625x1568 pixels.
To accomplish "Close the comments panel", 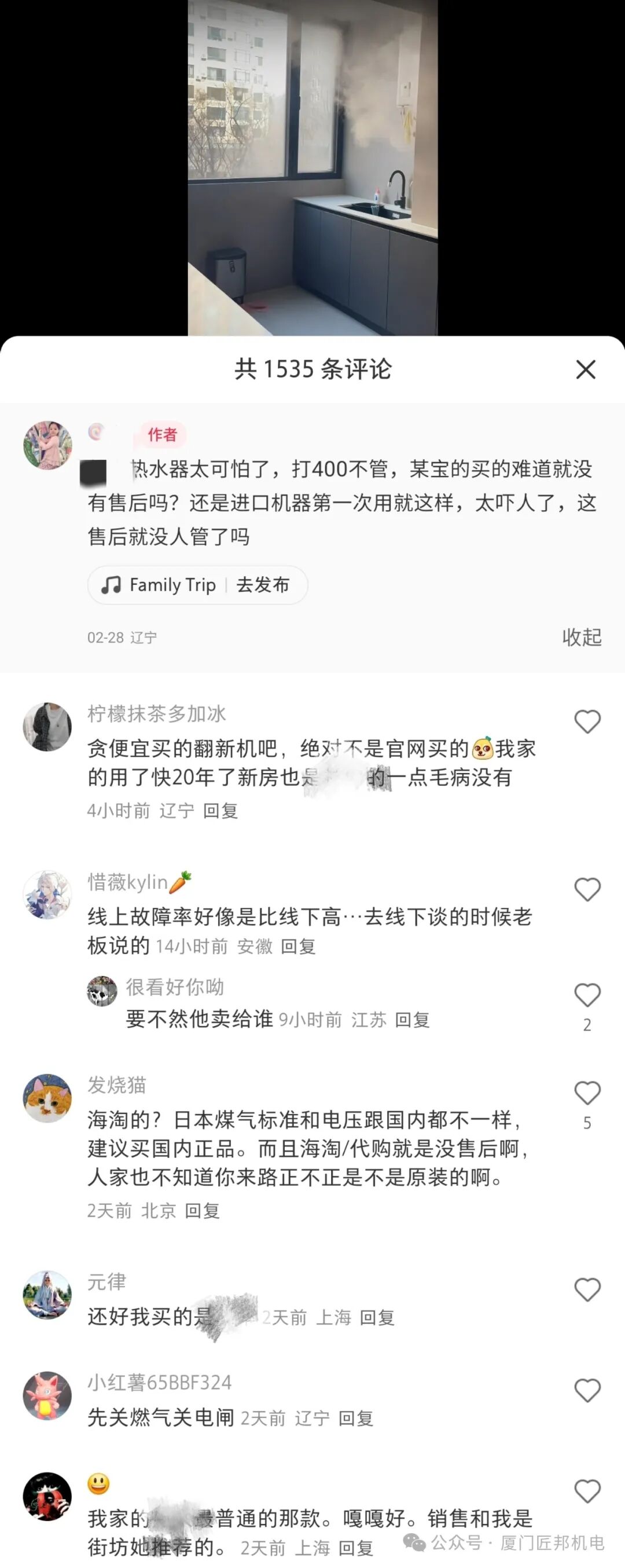I will [586, 369].
